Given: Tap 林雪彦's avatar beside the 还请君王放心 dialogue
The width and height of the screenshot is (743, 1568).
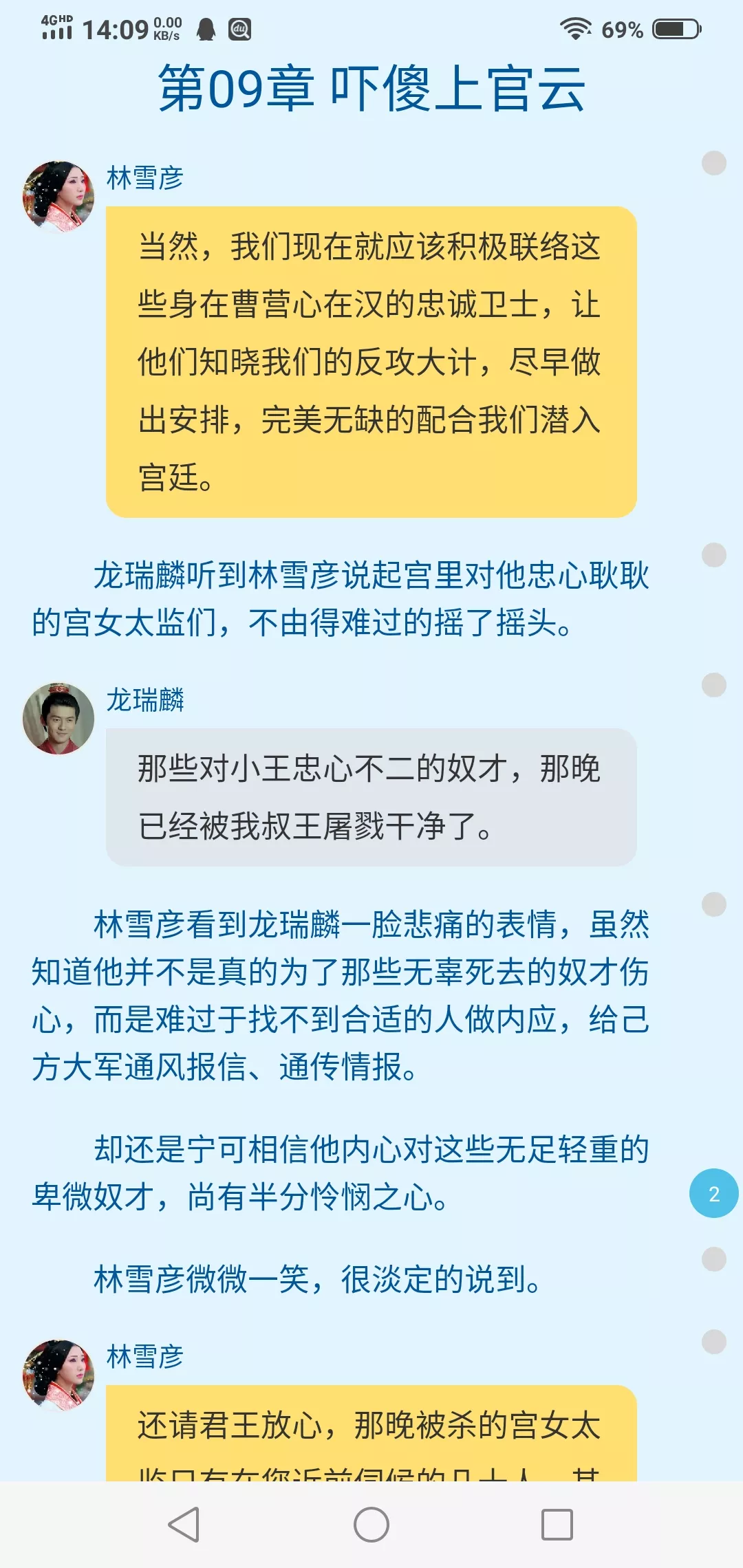Looking at the screenshot, I should [58, 1375].
